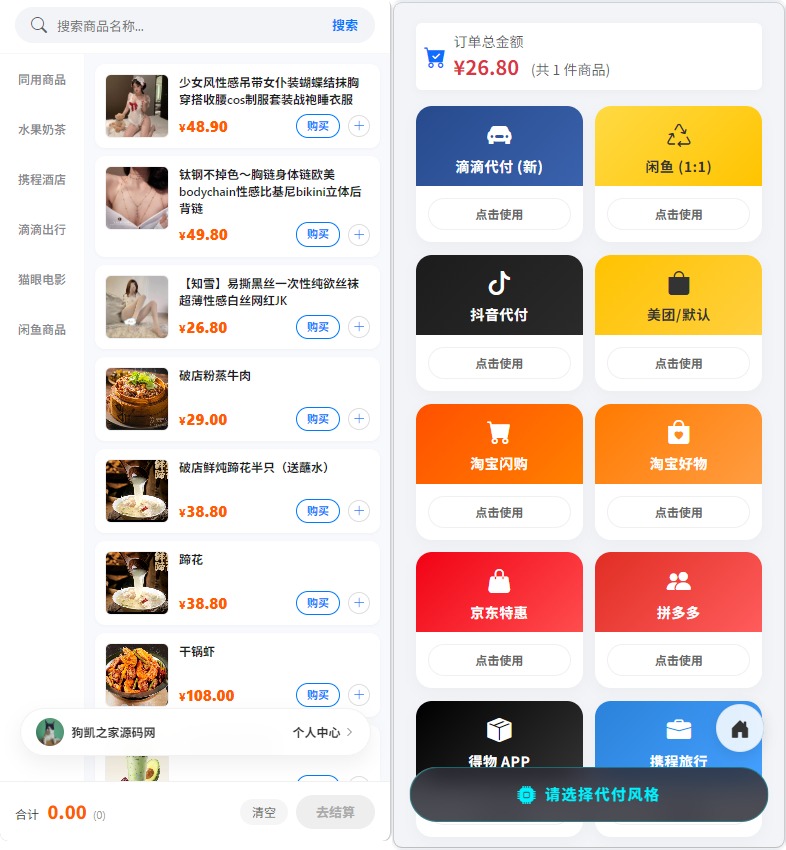Select 淘宝闪购 with 点击使用
The image size is (786, 850).
[x=499, y=512]
